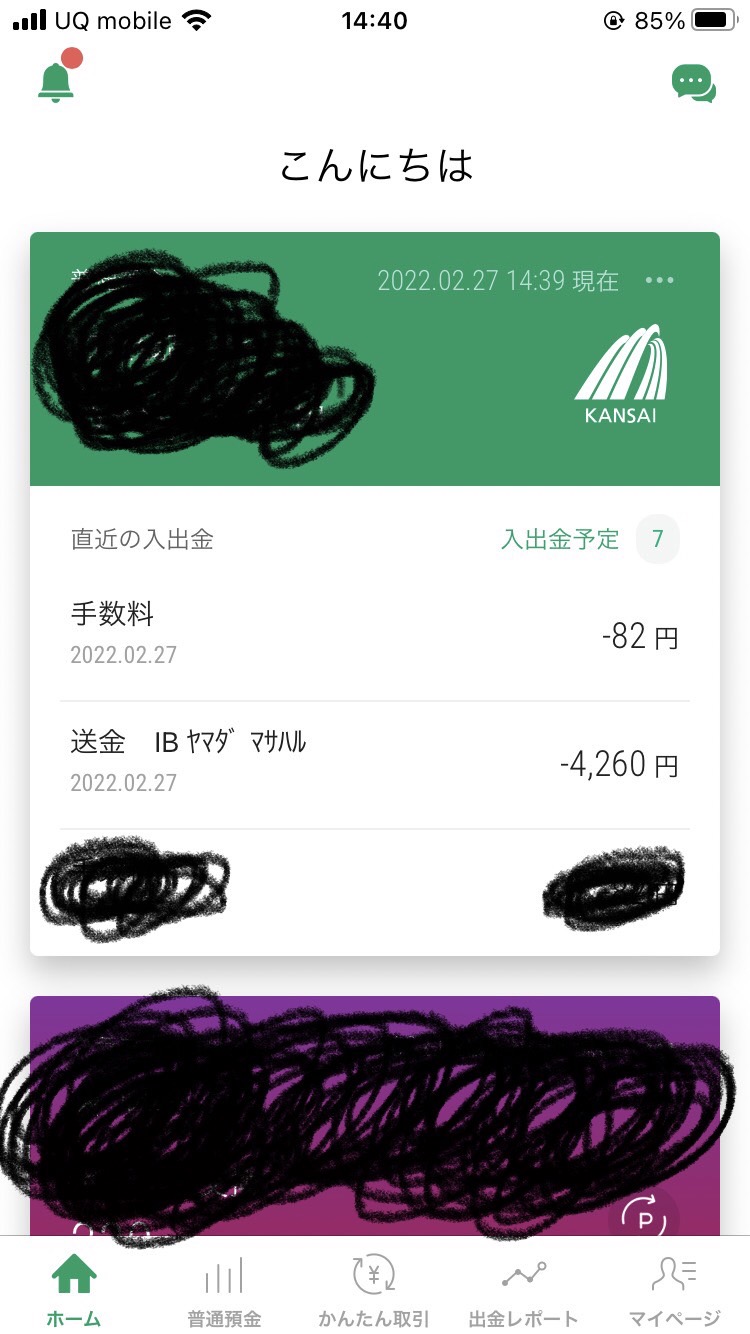Open the chat messages icon

point(693,83)
